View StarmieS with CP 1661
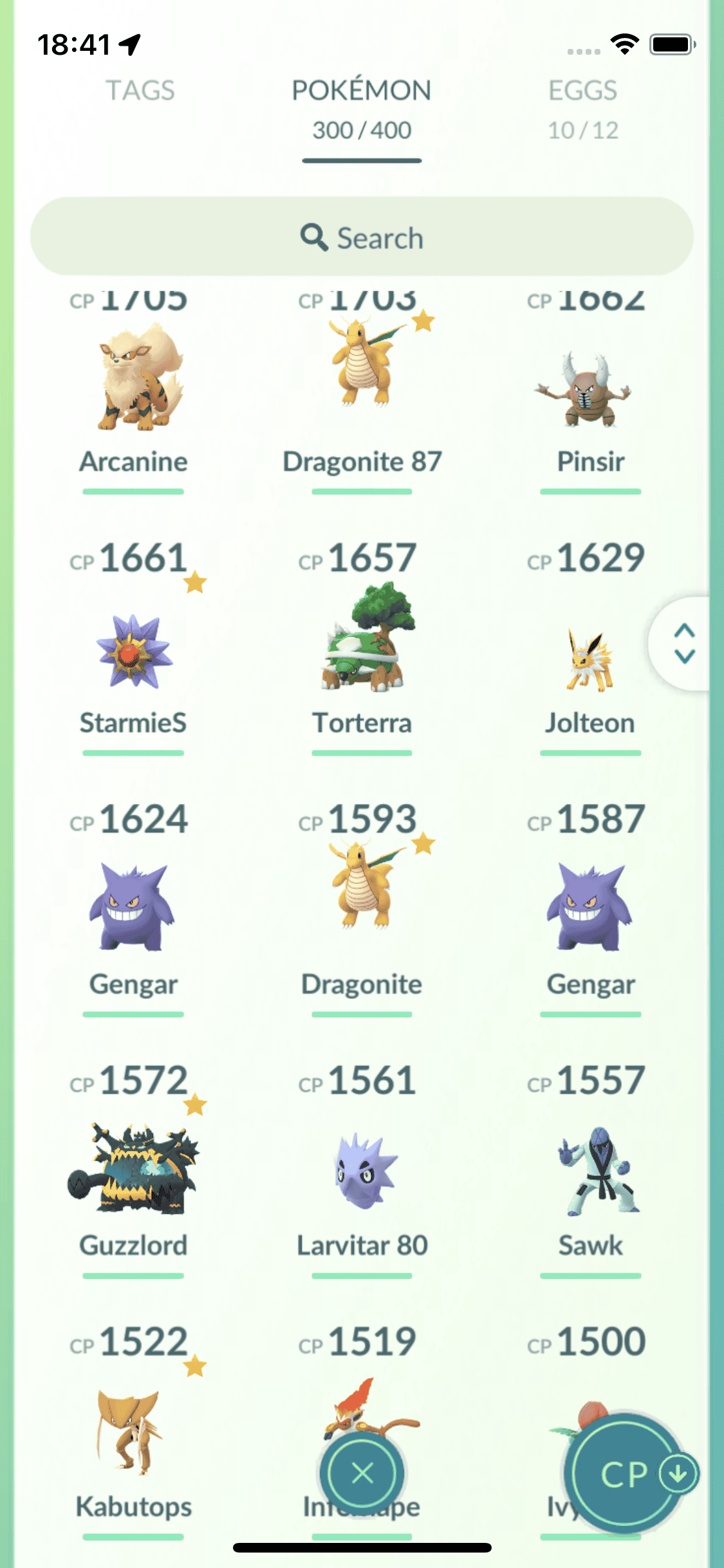Viewport: 724px width, 1568px height. coord(134,650)
